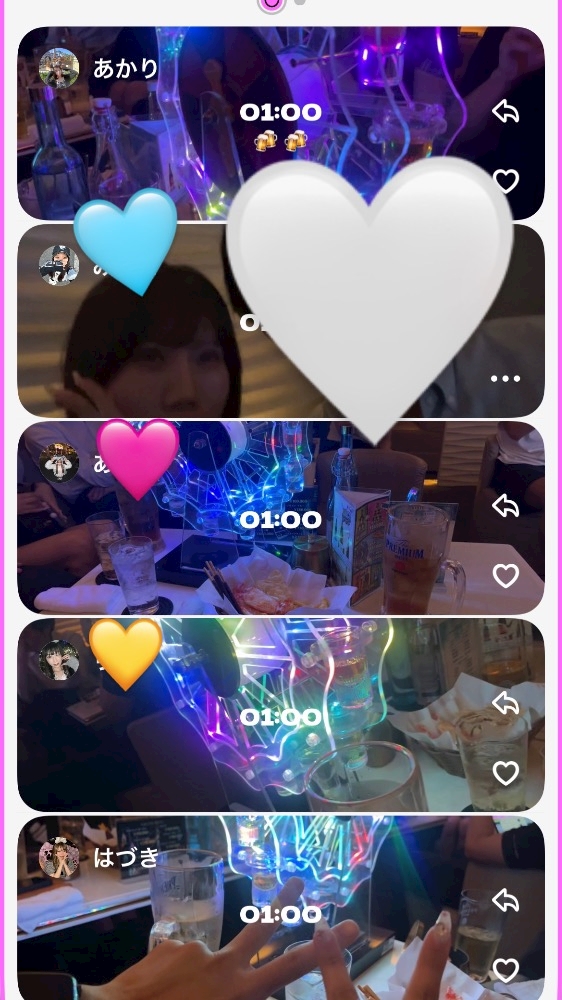Reply to はづき's video message
562x1000 pixels.
(x=506, y=901)
